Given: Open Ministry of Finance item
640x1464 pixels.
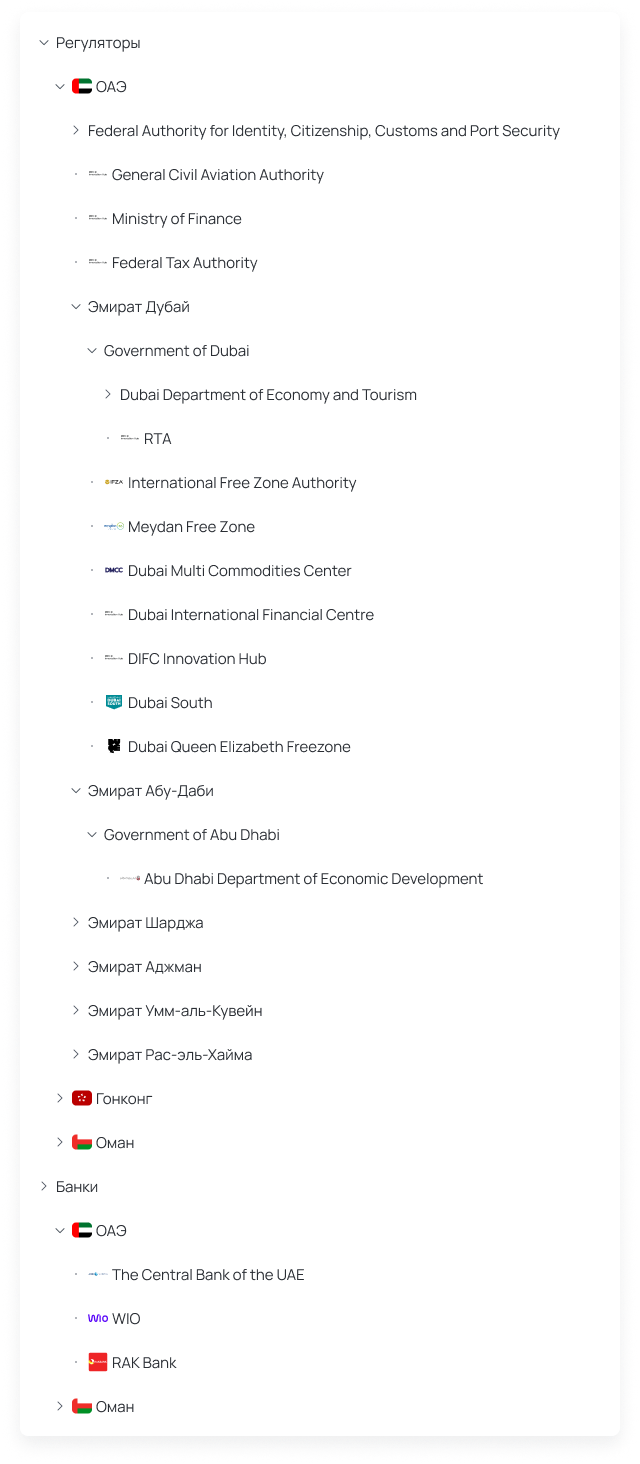Looking at the screenshot, I should coord(177,219).
